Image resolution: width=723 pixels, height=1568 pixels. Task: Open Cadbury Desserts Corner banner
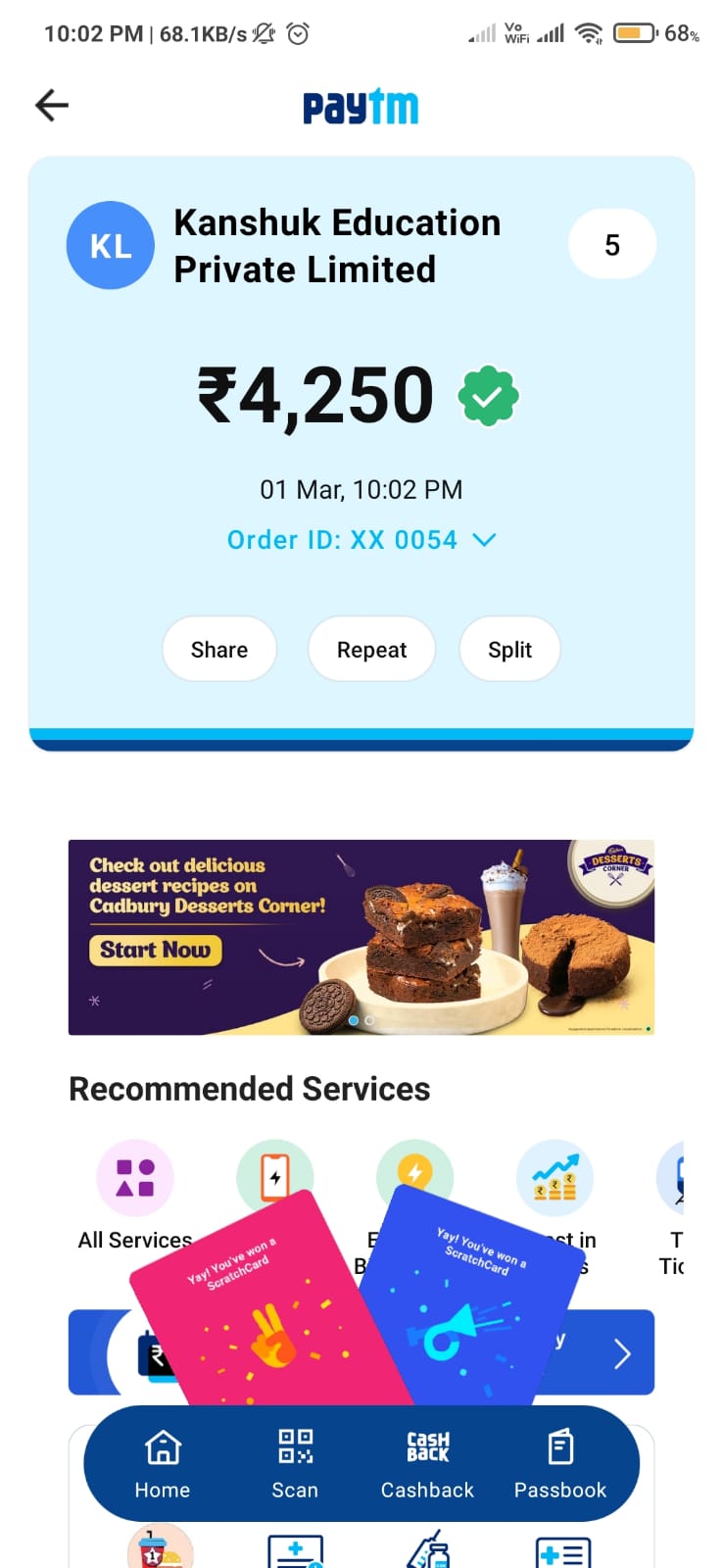[361, 937]
